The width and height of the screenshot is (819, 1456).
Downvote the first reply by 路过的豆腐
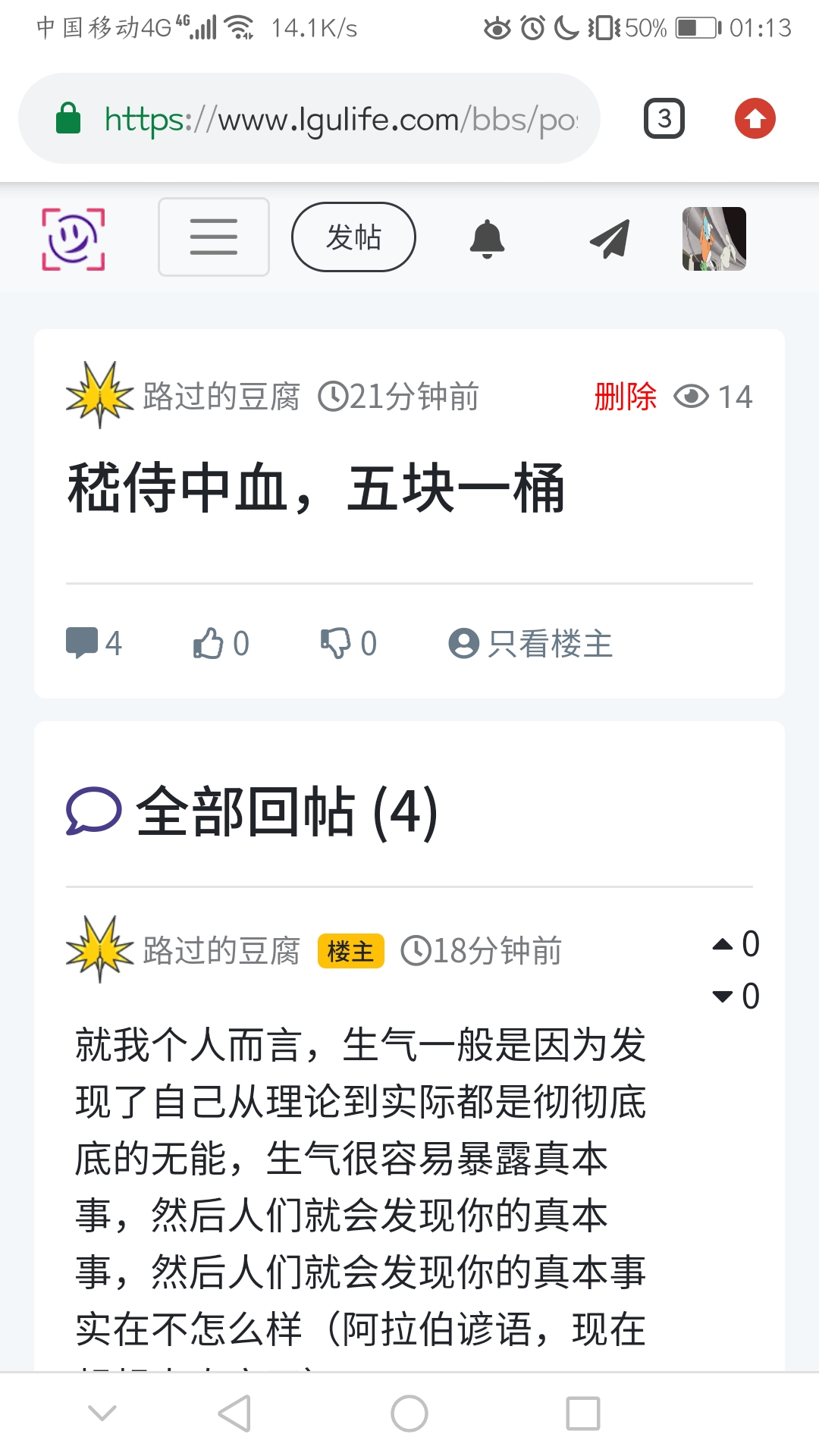[x=724, y=996]
